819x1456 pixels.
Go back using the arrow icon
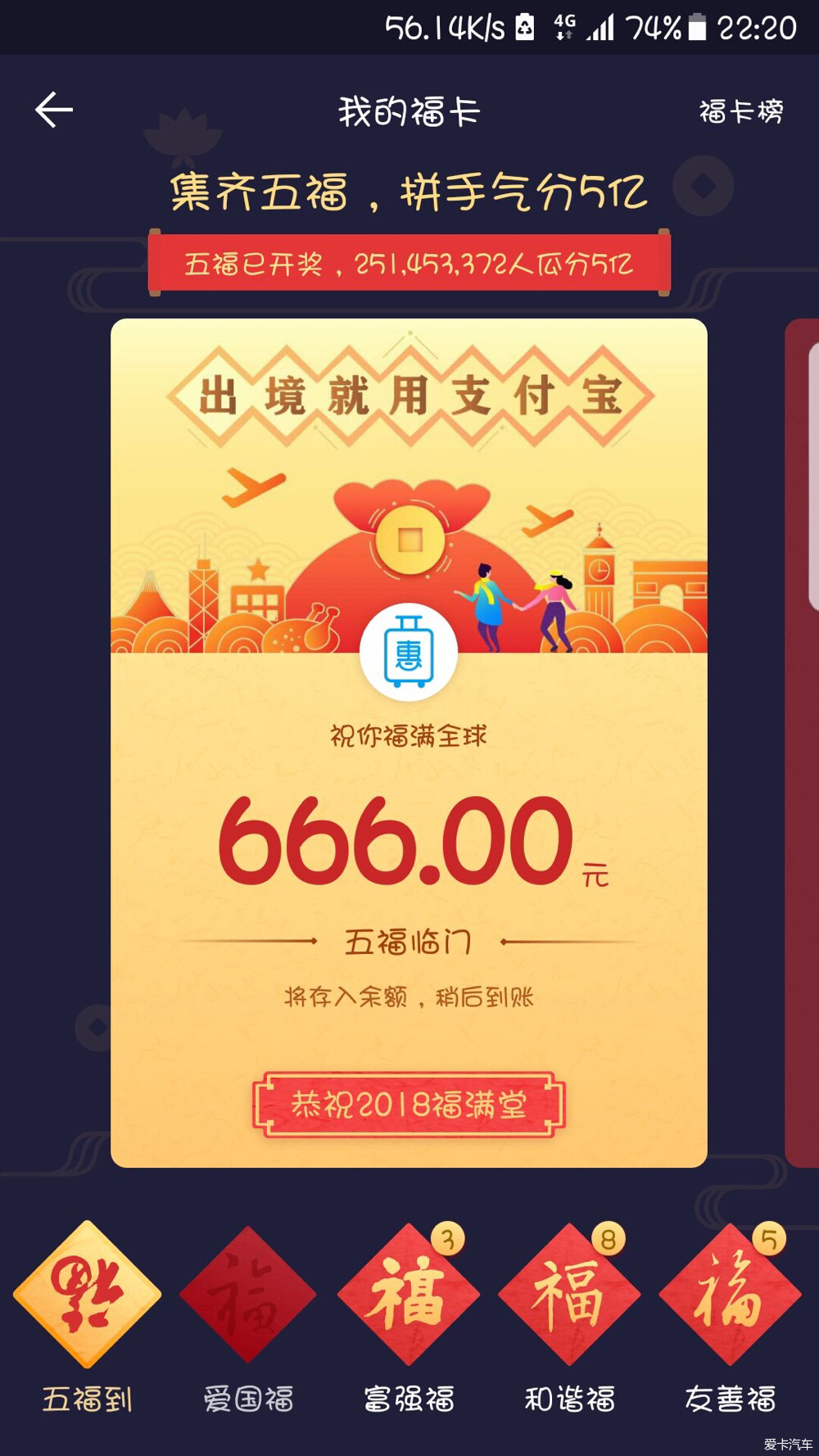[x=54, y=111]
